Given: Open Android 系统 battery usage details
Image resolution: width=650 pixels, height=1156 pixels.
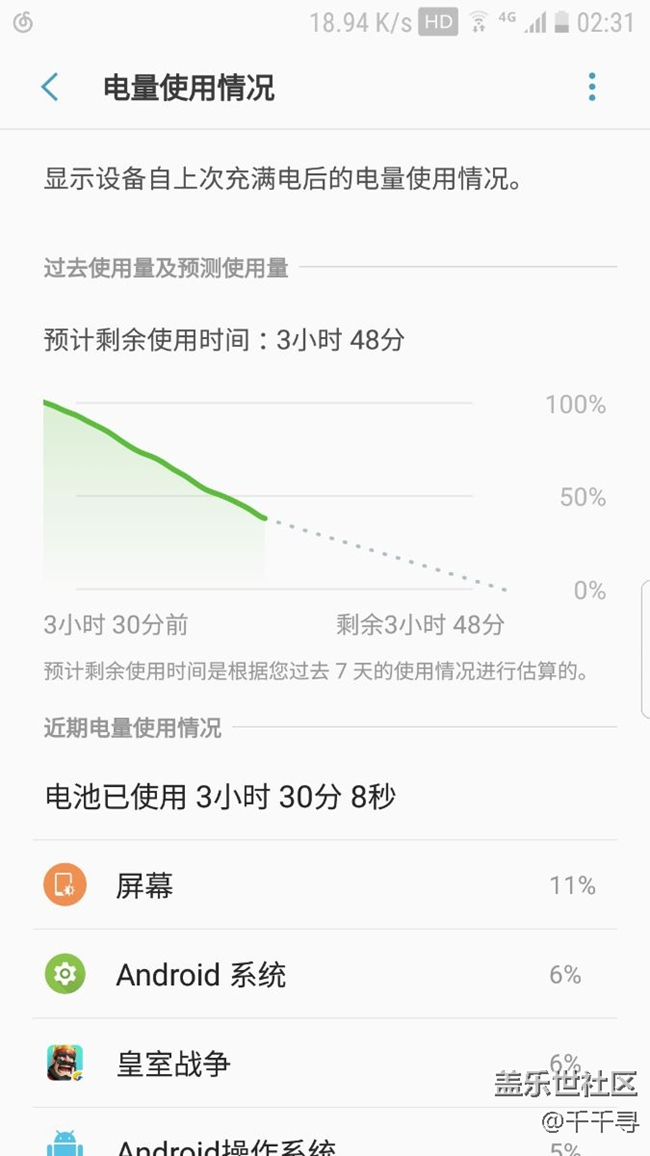Looking at the screenshot, I should 325,974.
